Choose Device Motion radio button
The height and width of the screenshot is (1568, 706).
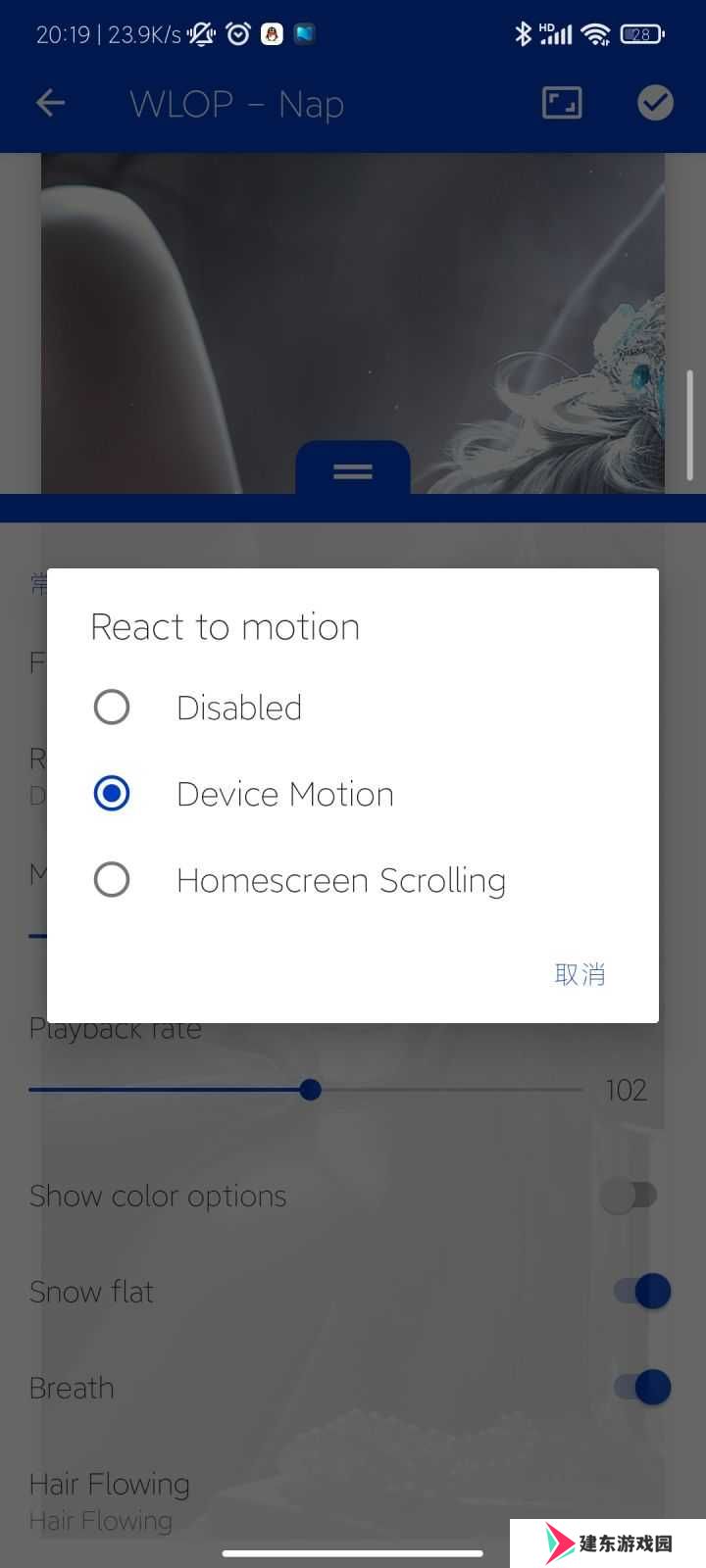click(112, 793)
